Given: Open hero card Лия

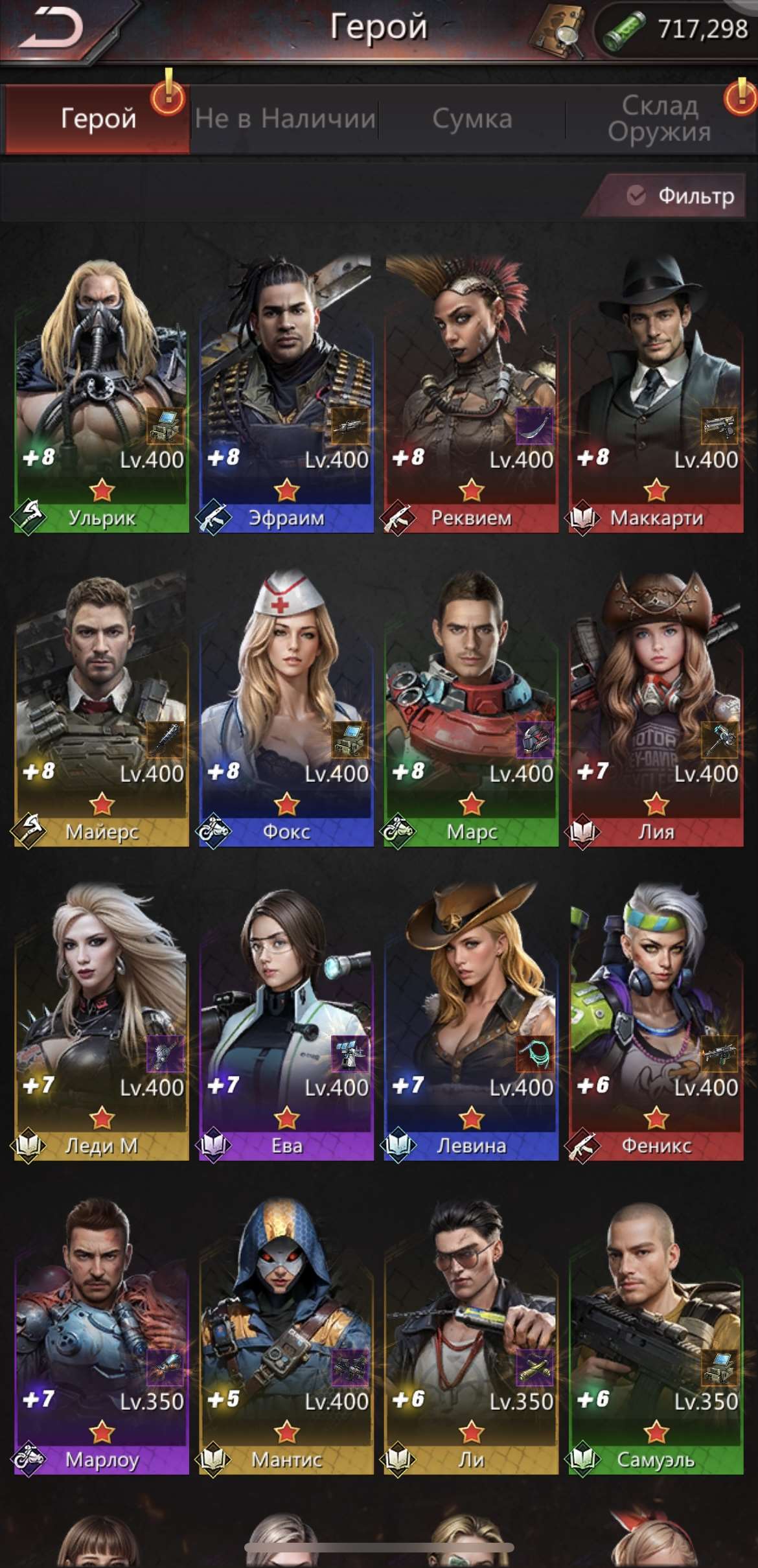Looking at the screenshot, I should click(x=656, y=709).
